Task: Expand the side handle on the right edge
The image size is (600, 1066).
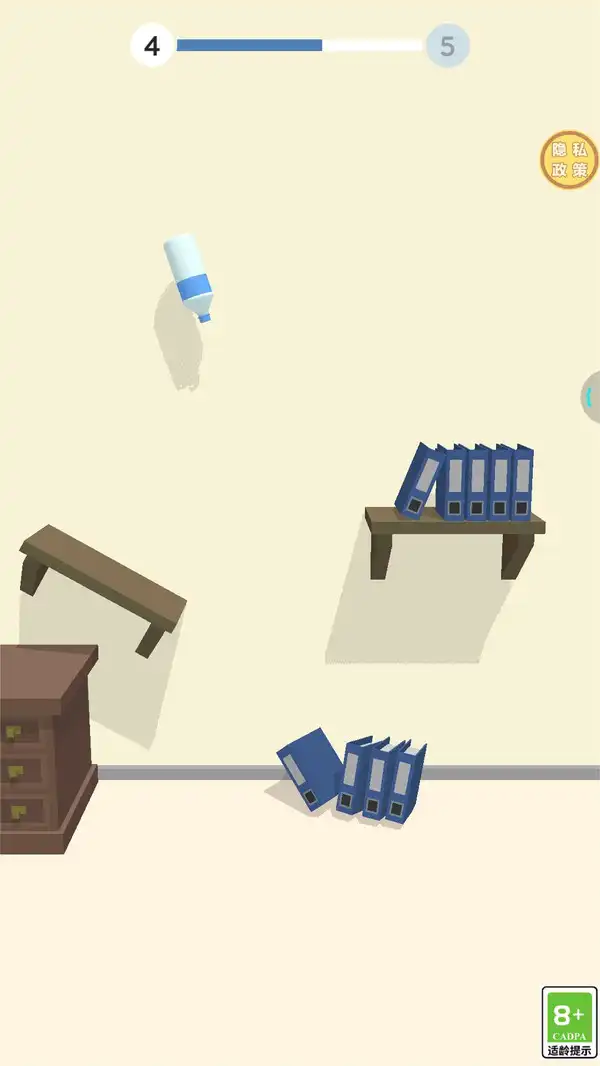Action: (x=591, y=397)
